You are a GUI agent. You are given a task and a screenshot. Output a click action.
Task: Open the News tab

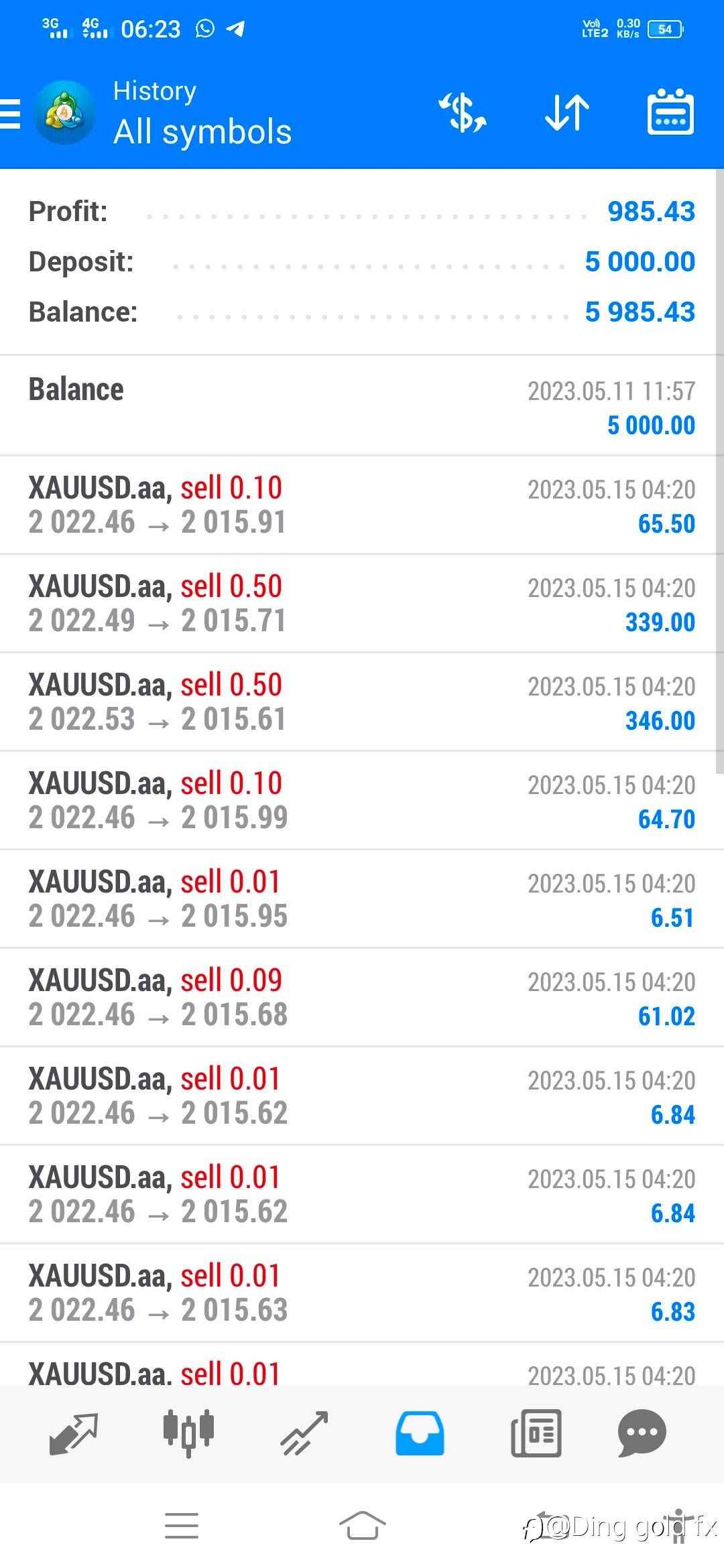536,1433
